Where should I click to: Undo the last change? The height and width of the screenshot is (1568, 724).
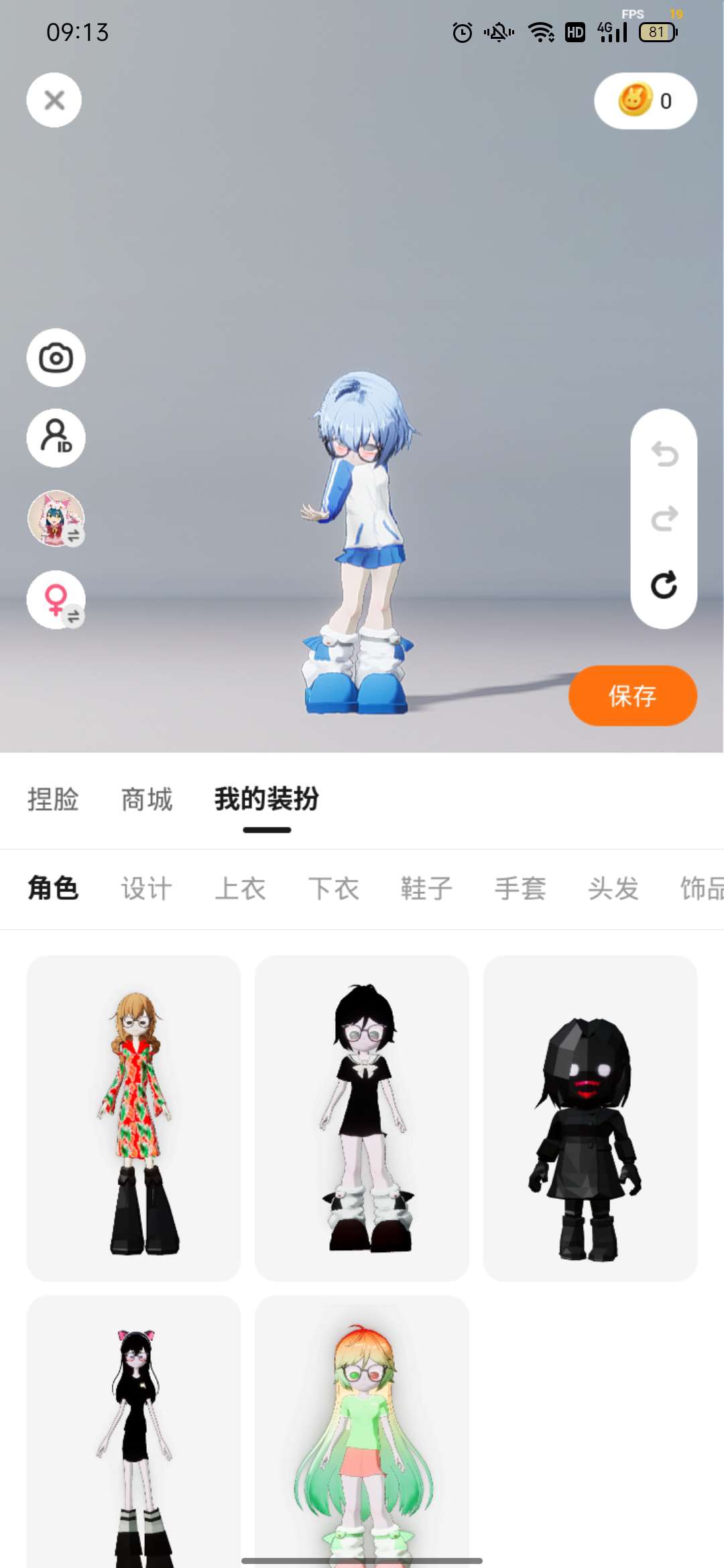[x=664, y=454]
